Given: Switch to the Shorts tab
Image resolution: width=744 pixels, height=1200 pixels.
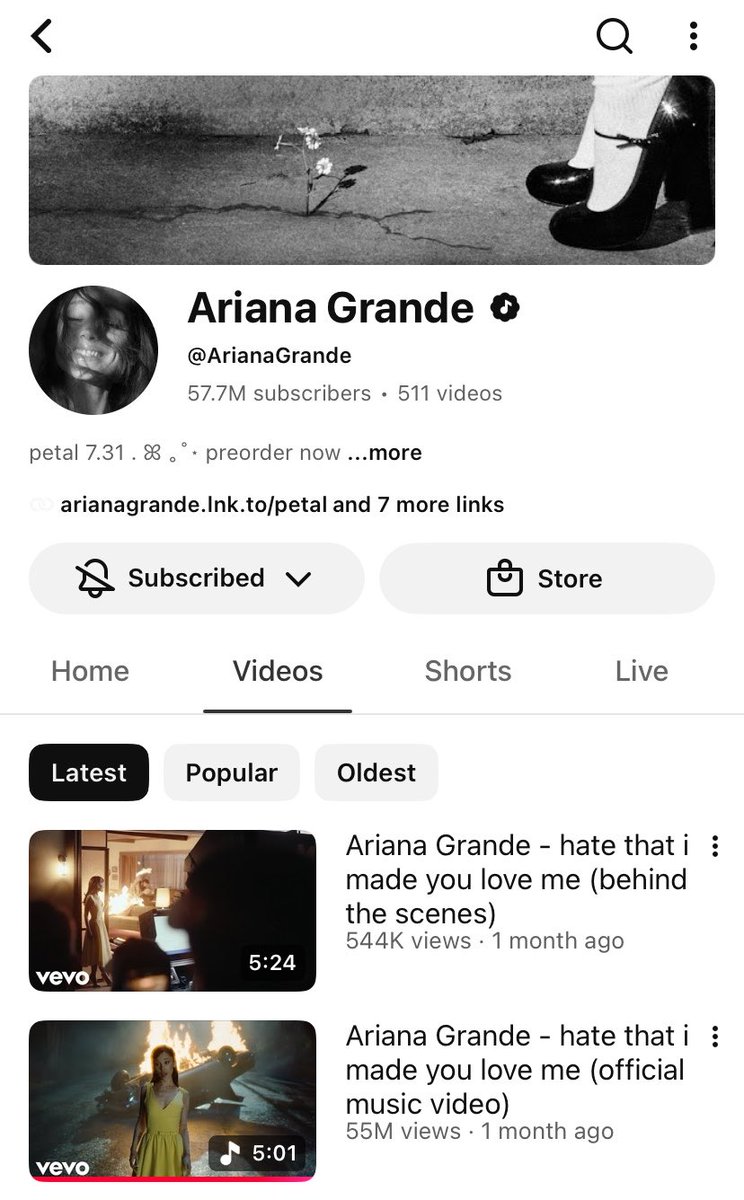Looking at the screenshot, I should tap(468, 671).
